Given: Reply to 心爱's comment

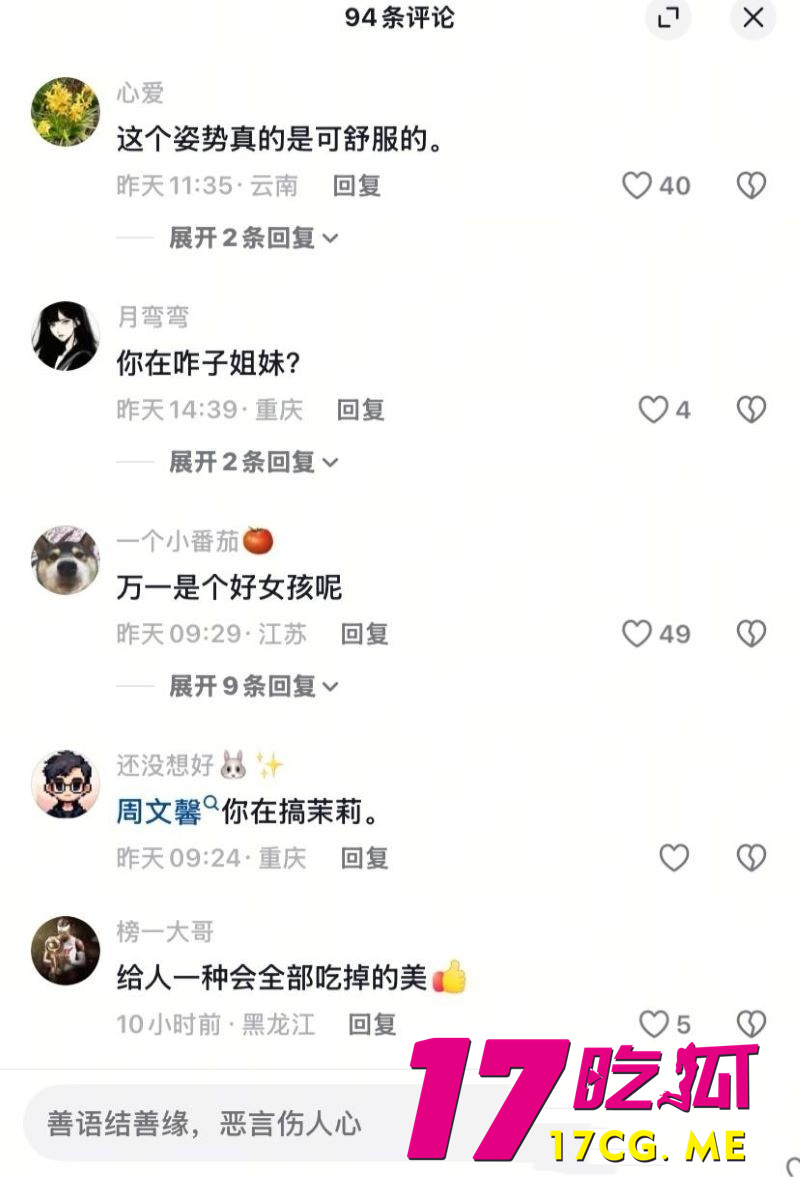Looking at the screenshot, I should point(357,185).
